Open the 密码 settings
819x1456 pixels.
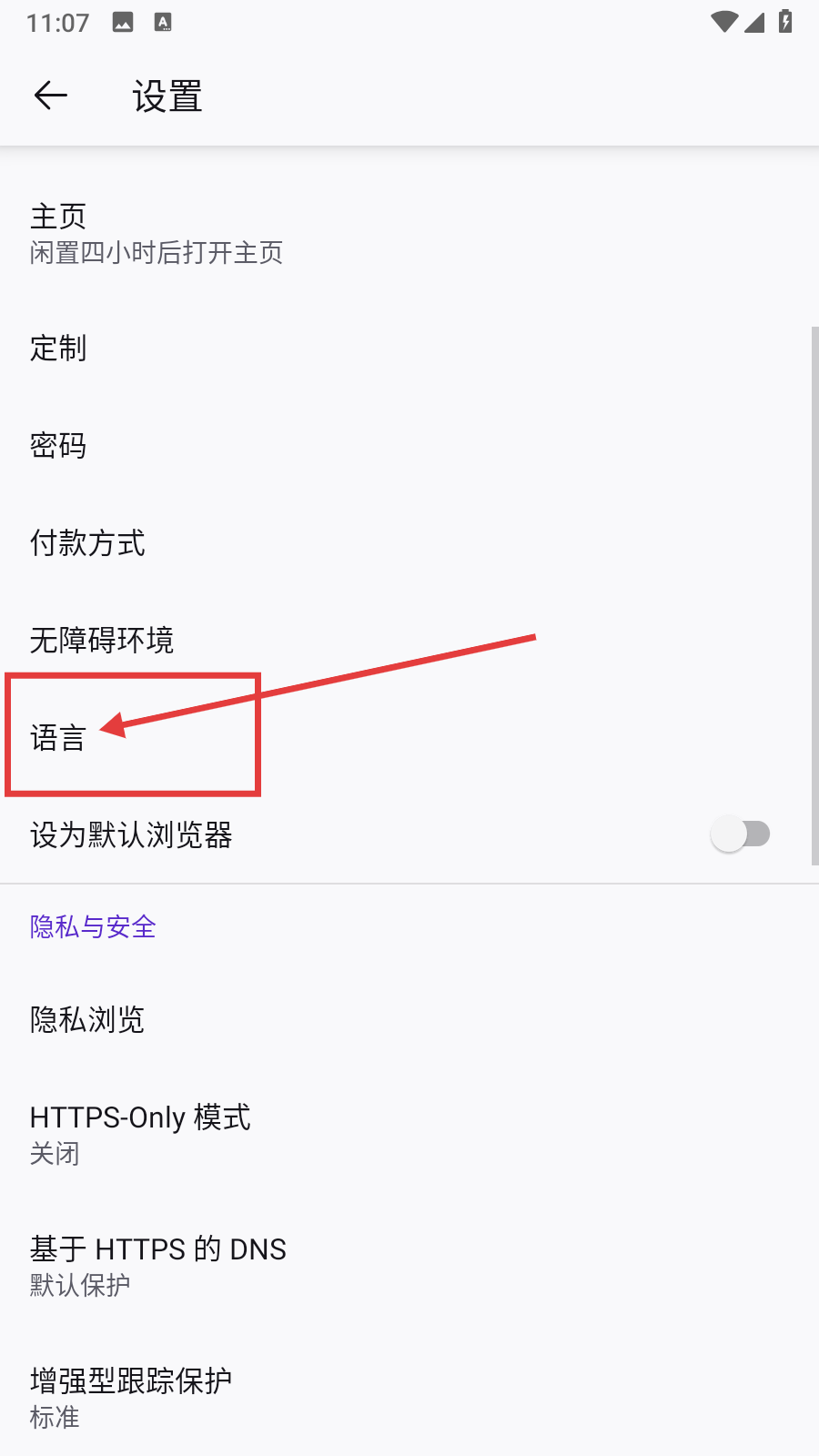pos(58,446)
